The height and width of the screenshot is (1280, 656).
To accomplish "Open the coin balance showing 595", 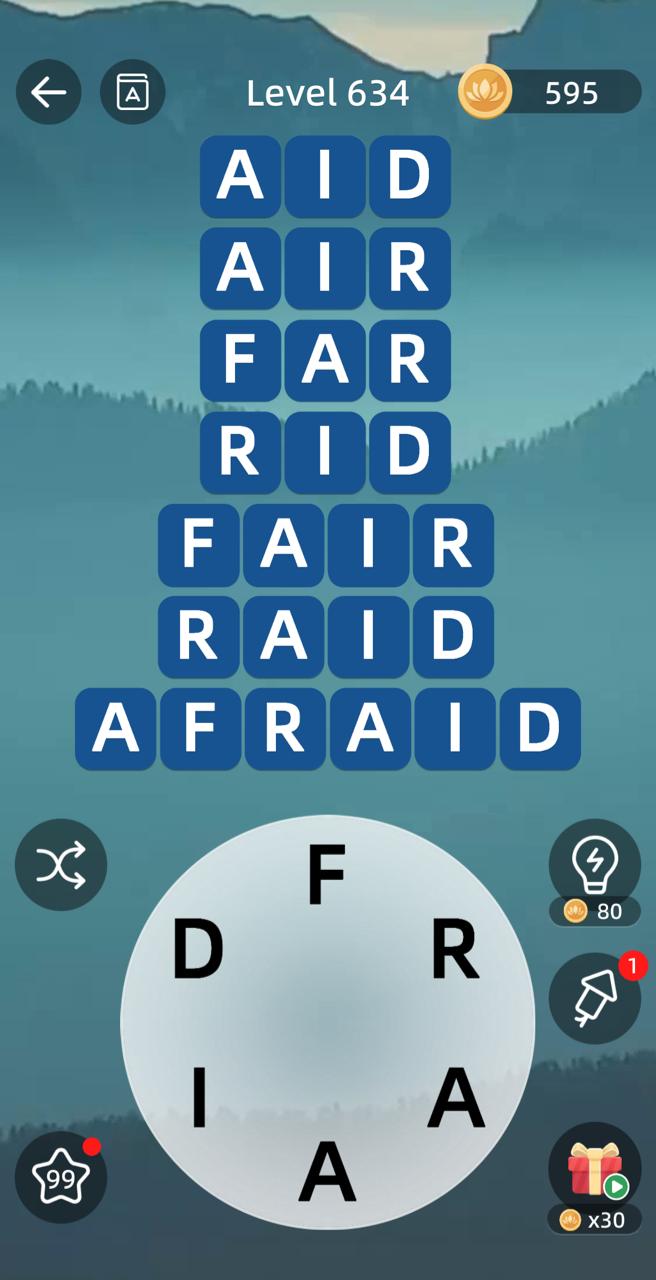I will [x=550, y=93].
